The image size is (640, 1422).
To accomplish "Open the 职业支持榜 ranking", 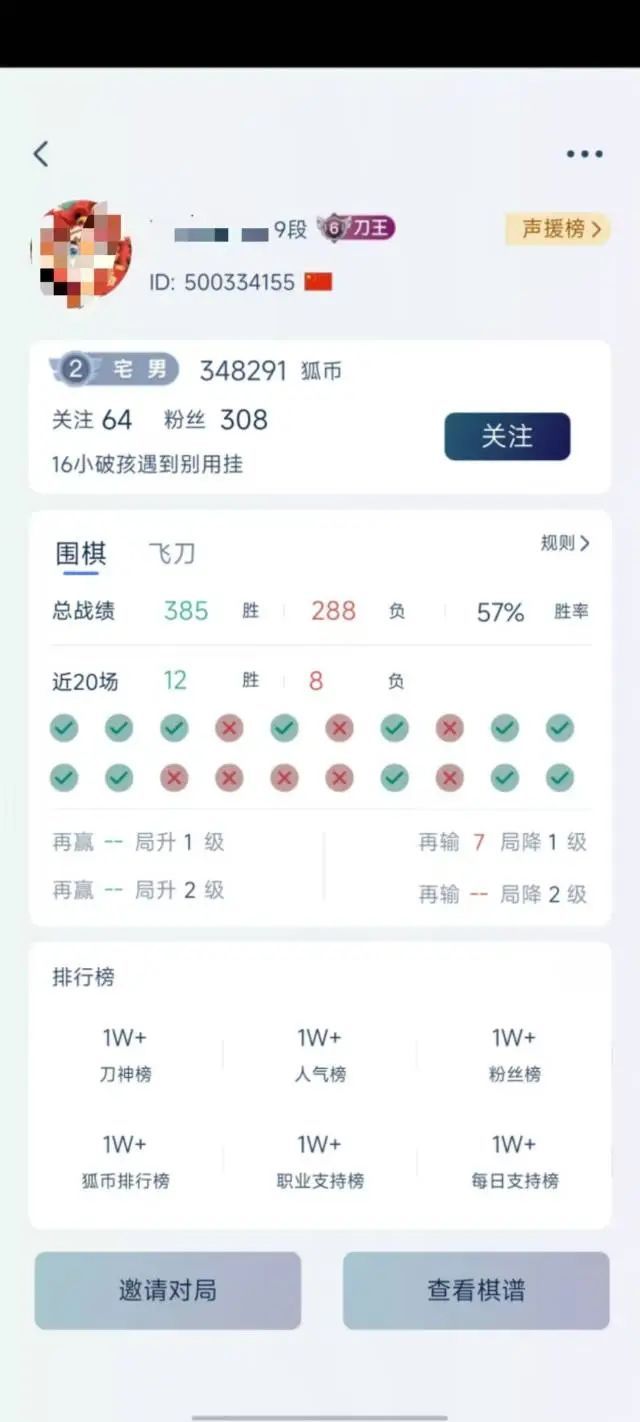I will coord(320,1161).
